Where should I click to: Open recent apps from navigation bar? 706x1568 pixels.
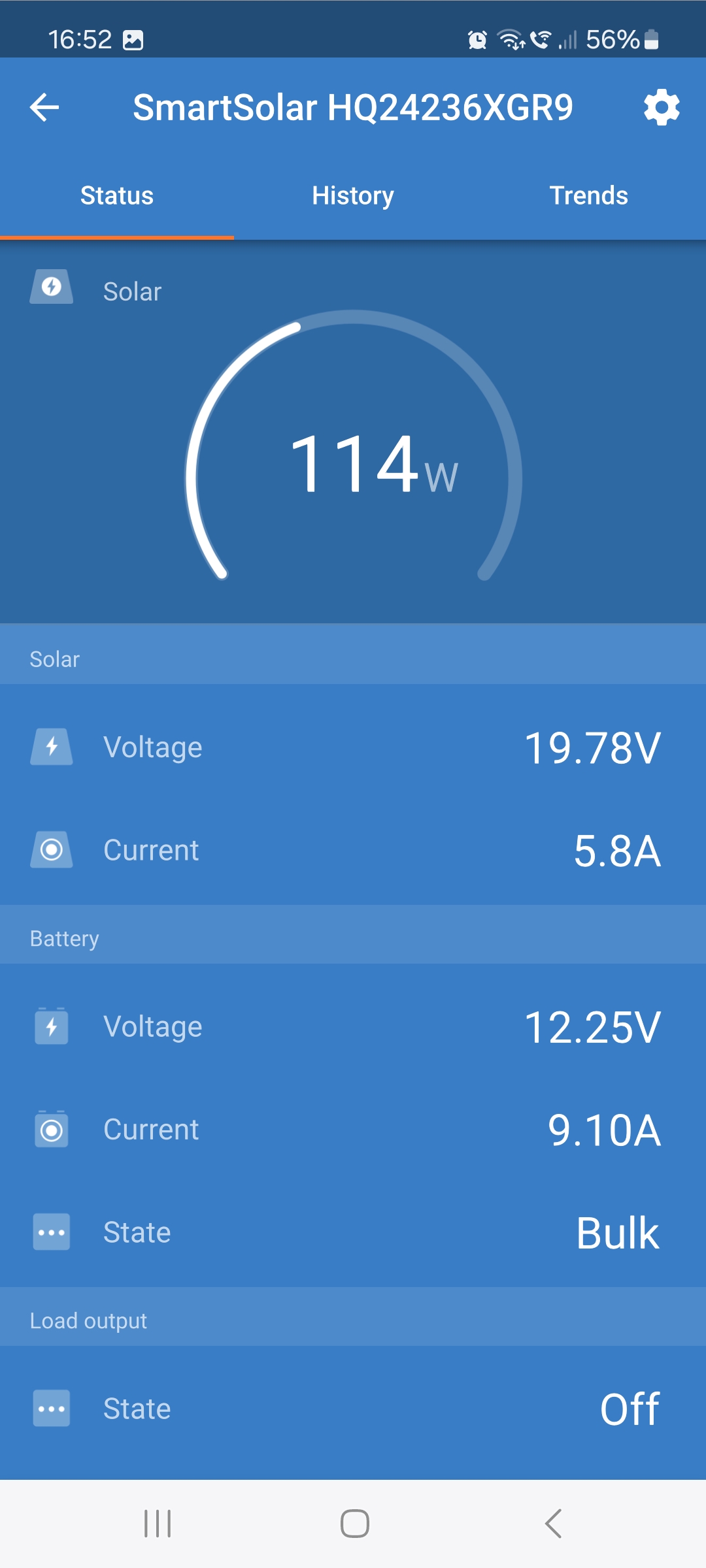coord(158,1524)
